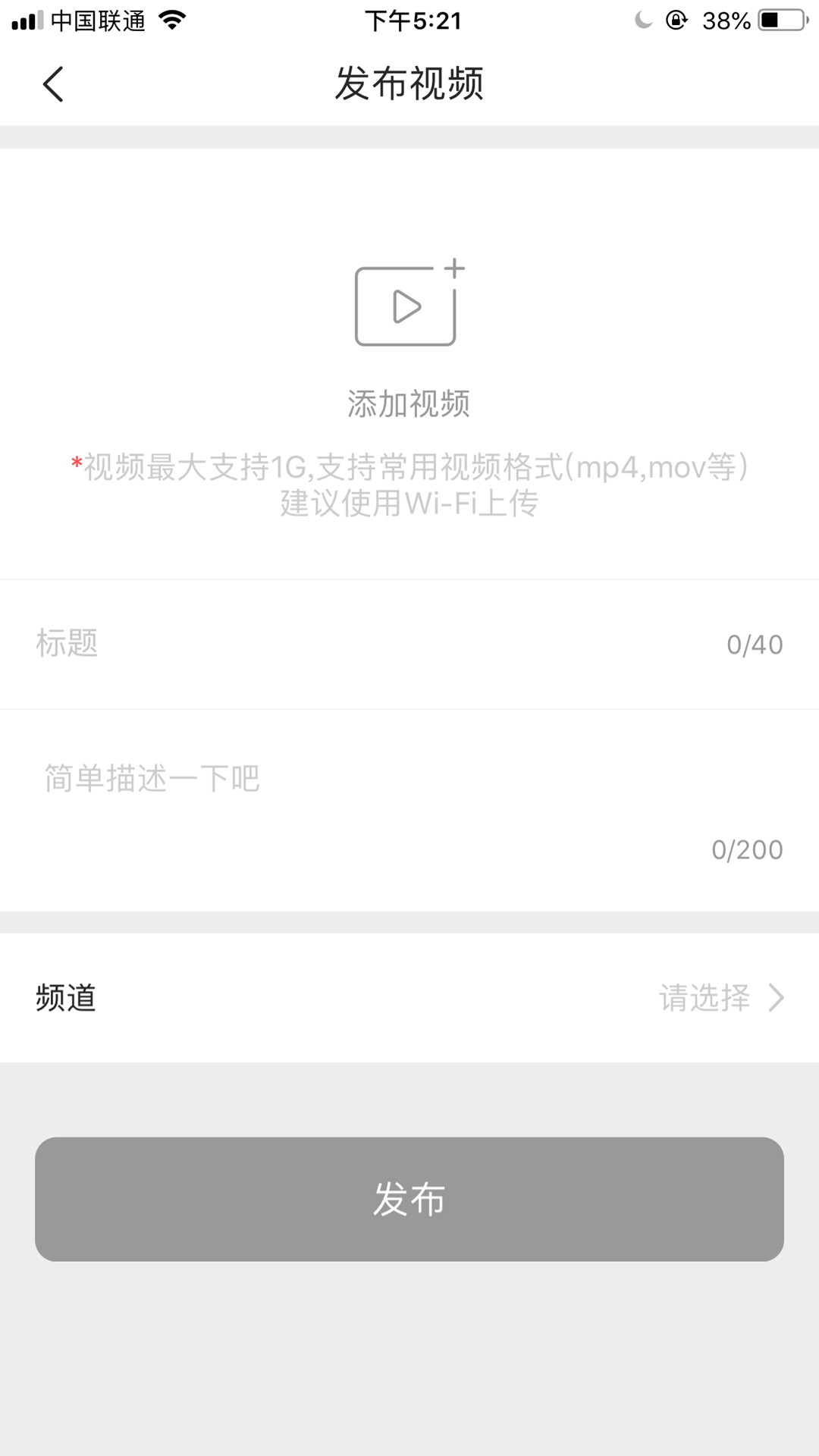The width and height of the screenshot is (819, 1456).
Task: Tap the add video play icon
Action: click(x=406, y=306)
